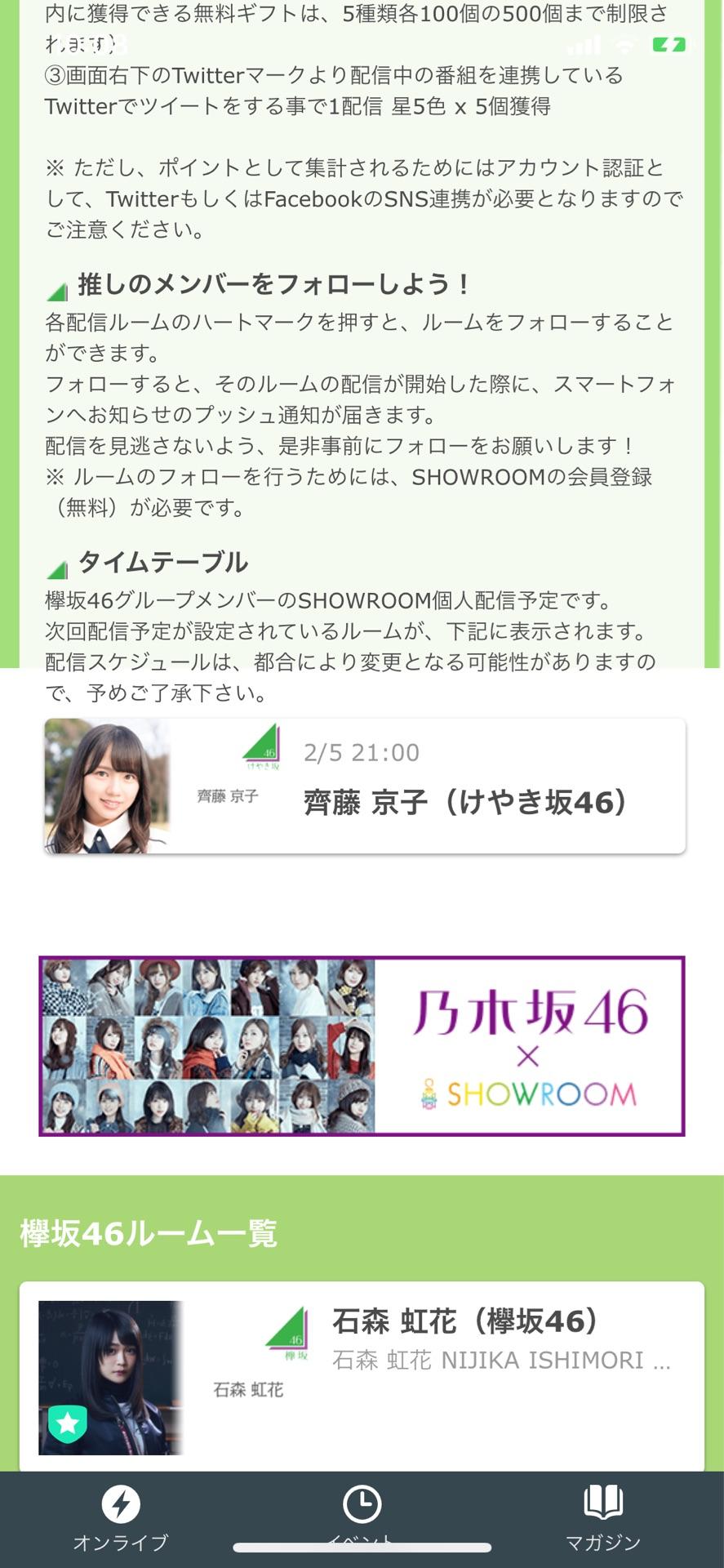Switch to the イベント tab
The image size is (724, 1568).
click(362, 1518)
